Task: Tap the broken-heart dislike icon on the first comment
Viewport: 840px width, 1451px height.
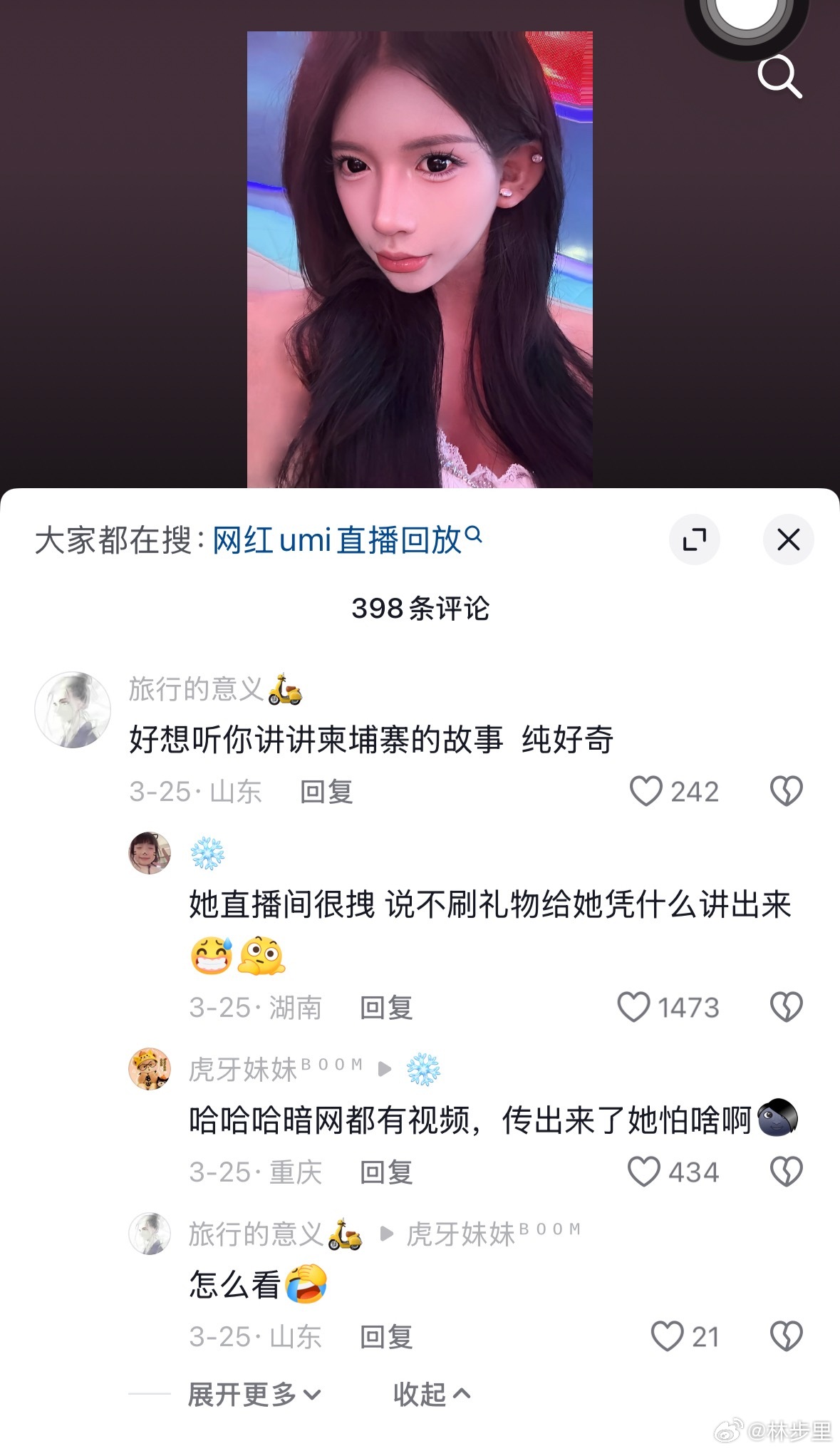Action: click(x=787, y=791)
